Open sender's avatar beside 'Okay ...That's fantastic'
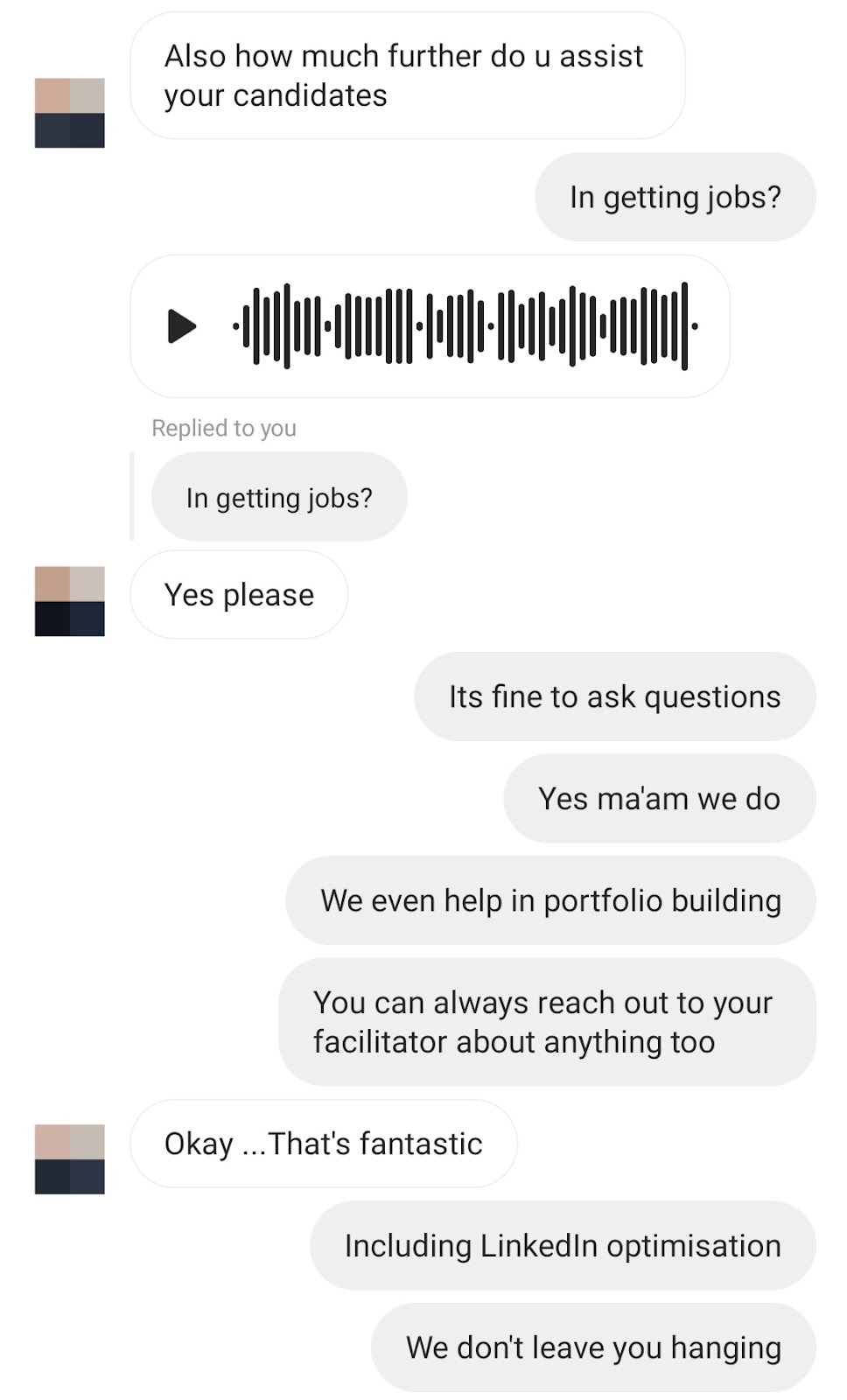Viewport: 847px width, 1400px height. pos(70,1158)
